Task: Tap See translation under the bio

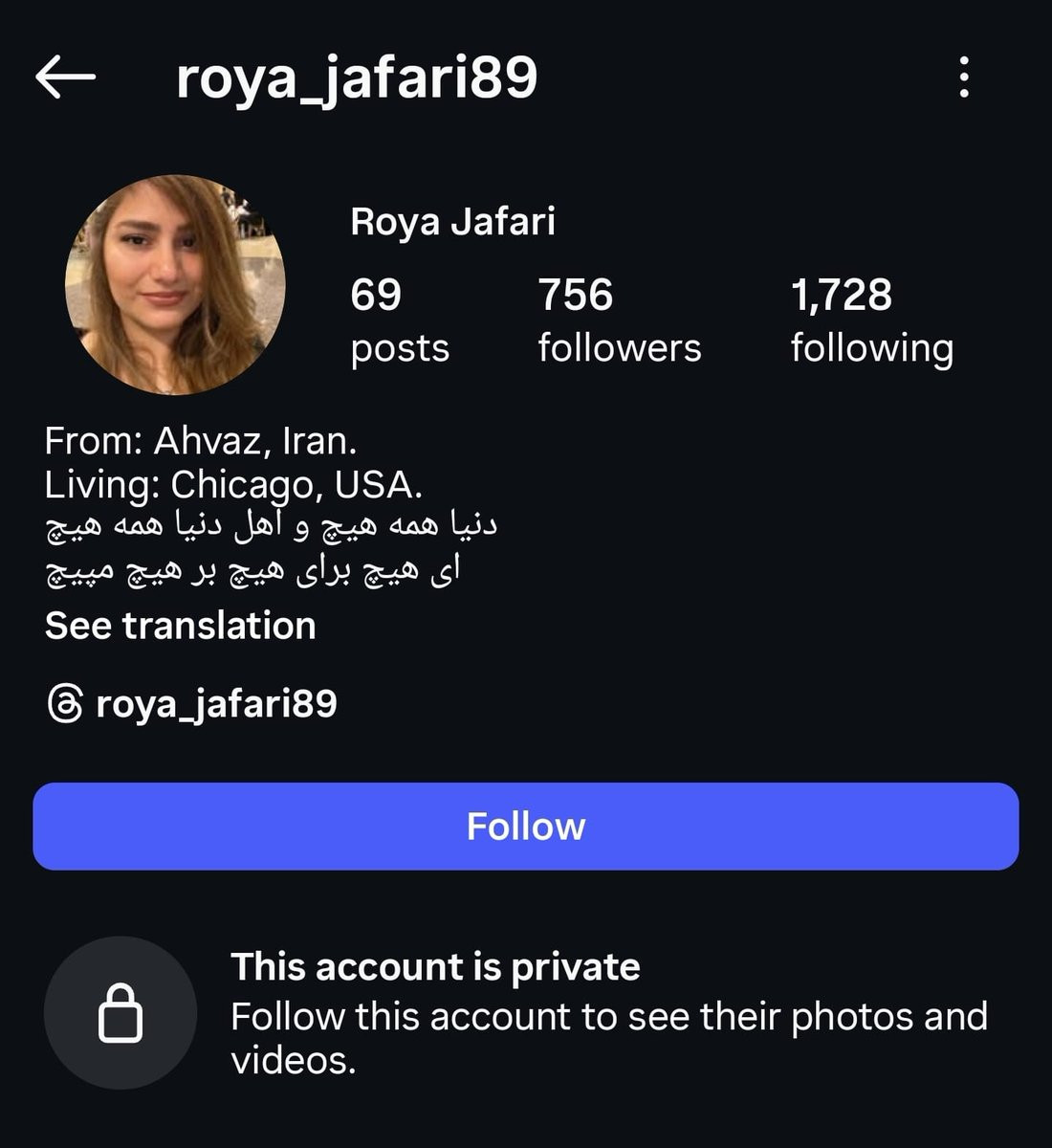Action: click(180, 626)
